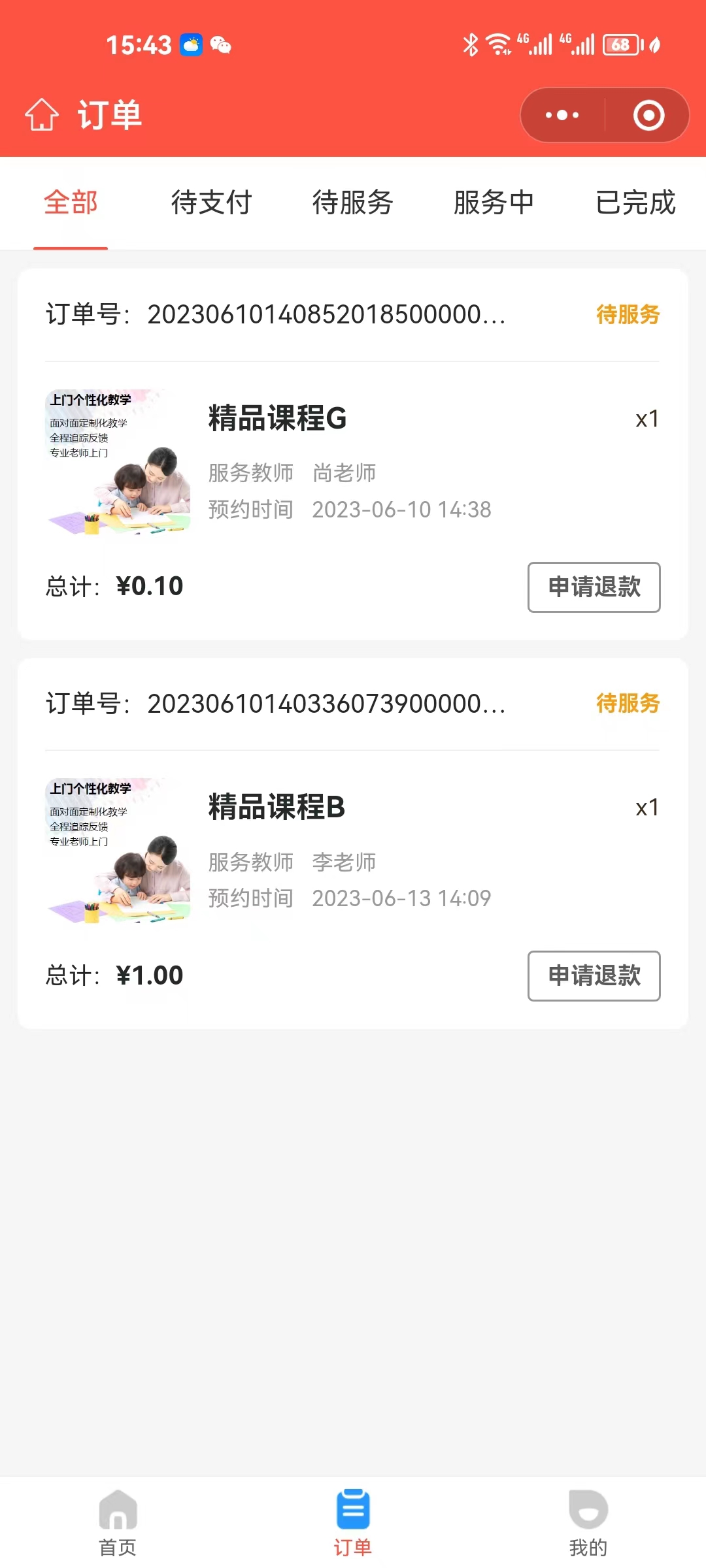706x1568 pixels.
Task: Request a refund for 精品课程G
Action: (594, 587)
